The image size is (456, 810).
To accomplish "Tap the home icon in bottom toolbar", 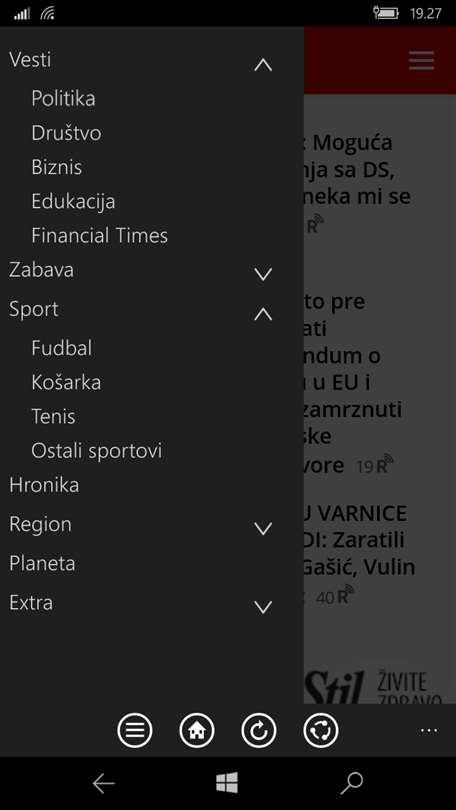I will point(197,730).
